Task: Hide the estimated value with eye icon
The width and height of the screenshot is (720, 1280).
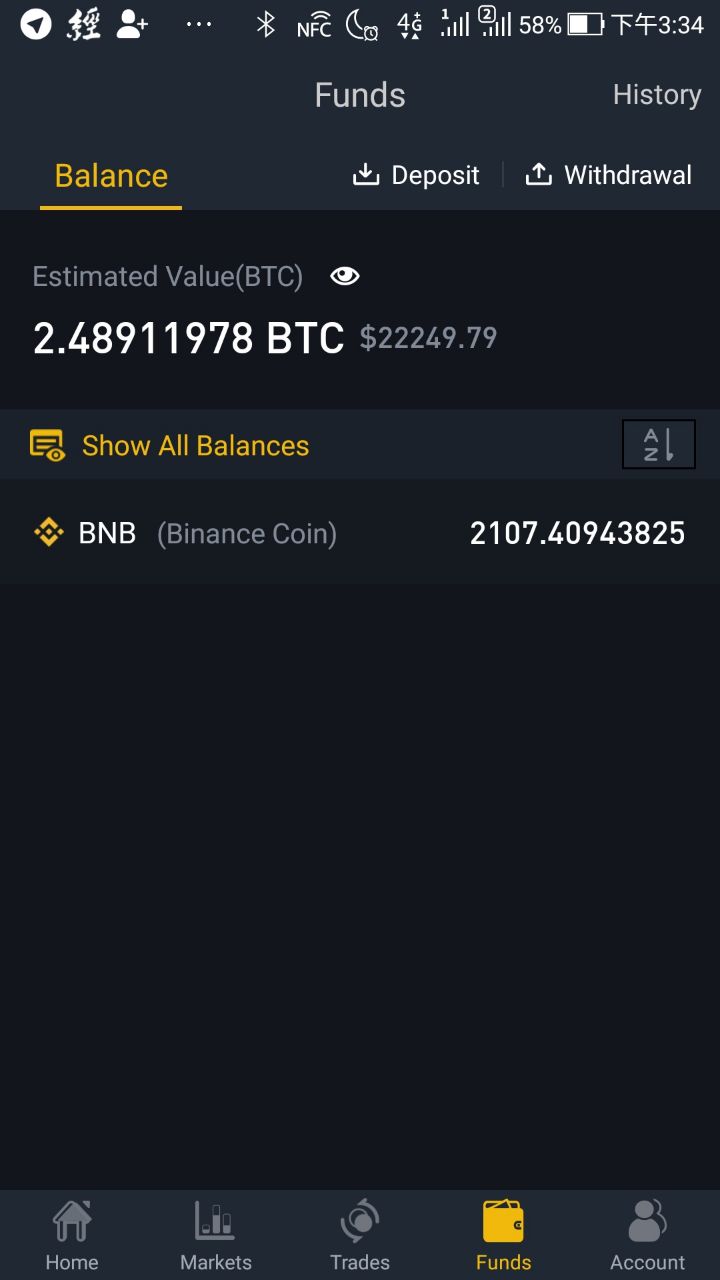Action: 345,277
